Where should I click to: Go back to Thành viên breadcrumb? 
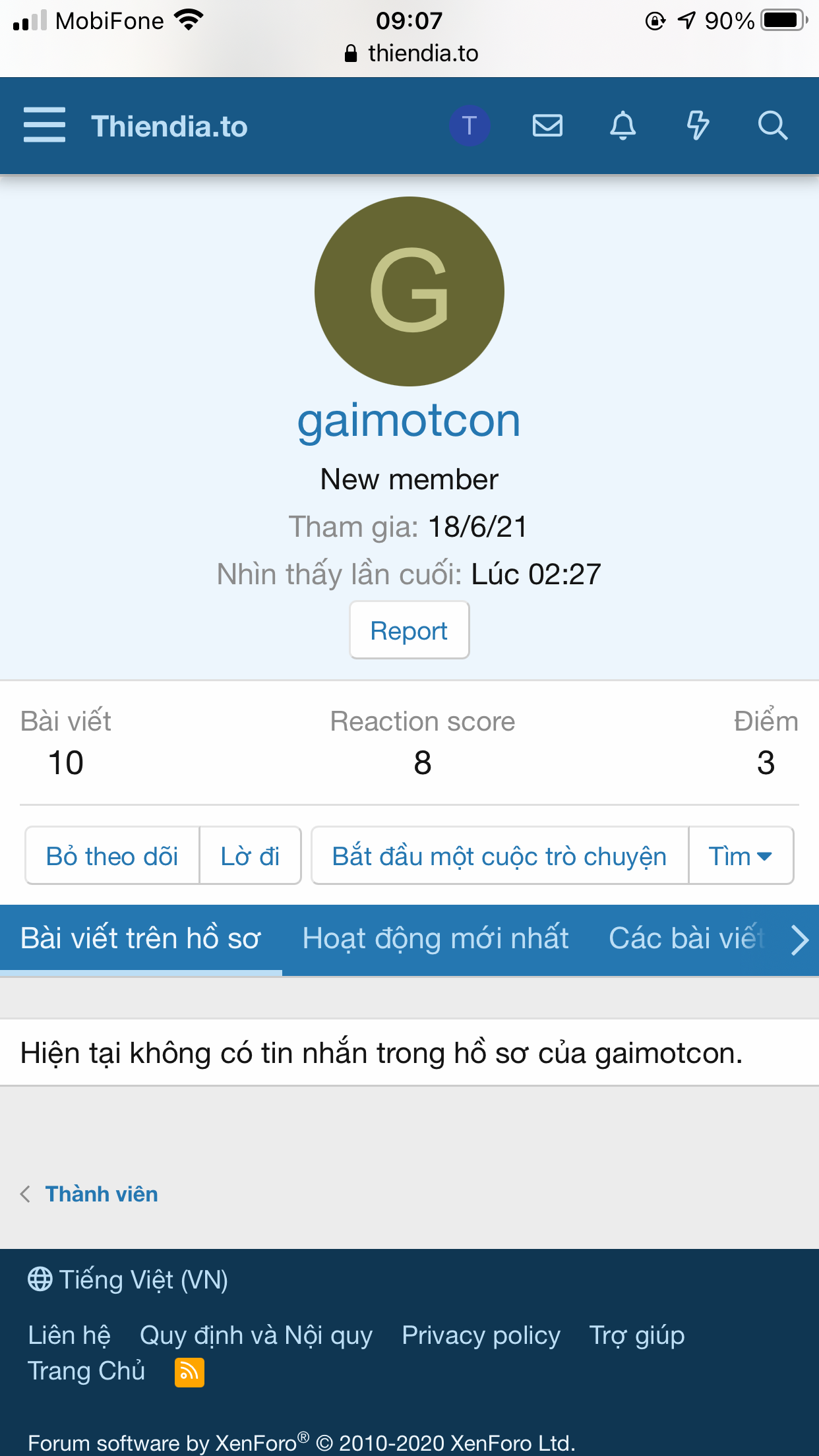pyautogui.click(x=102, y=1194)
